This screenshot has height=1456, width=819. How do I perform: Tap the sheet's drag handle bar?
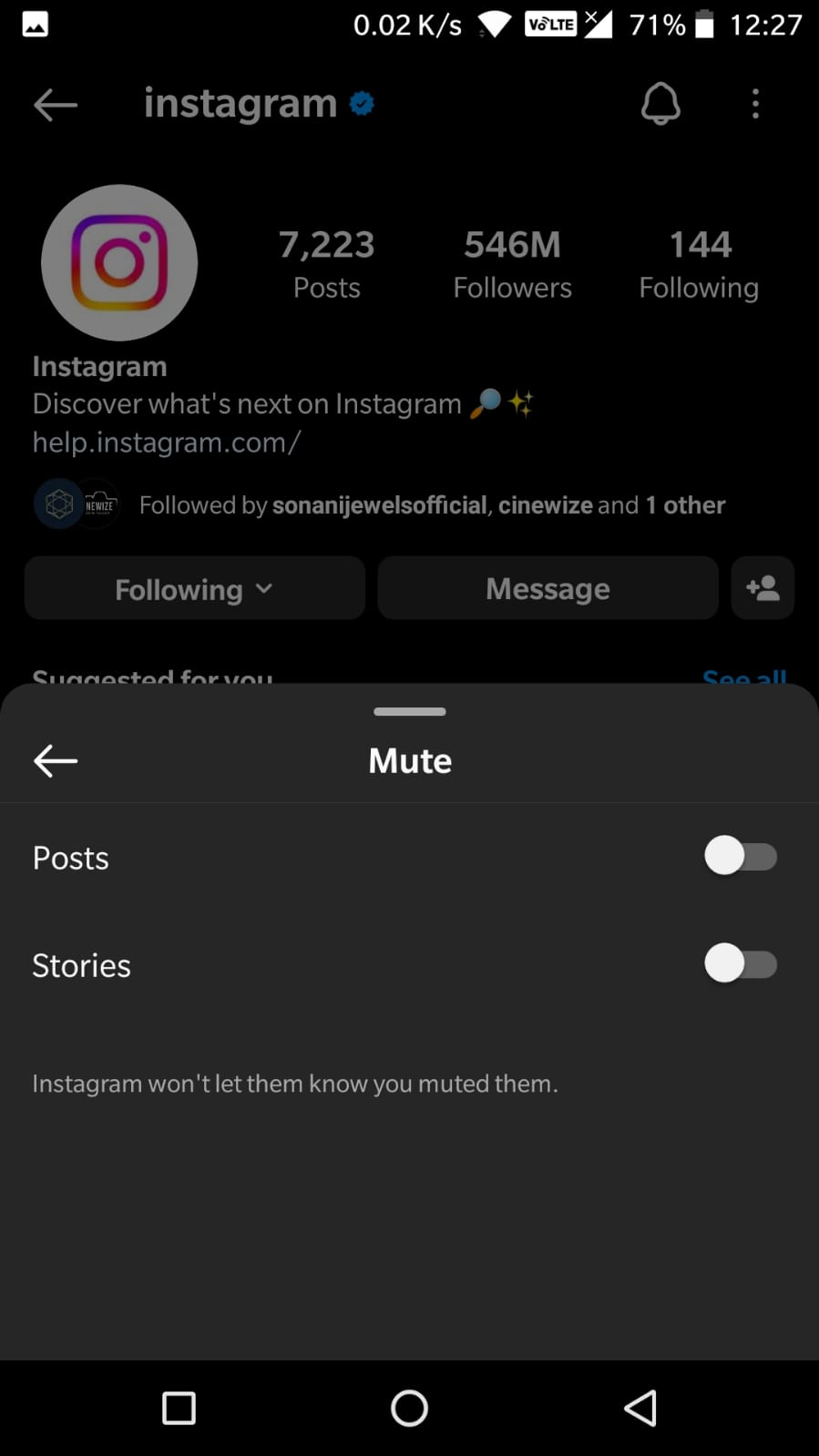410,711
